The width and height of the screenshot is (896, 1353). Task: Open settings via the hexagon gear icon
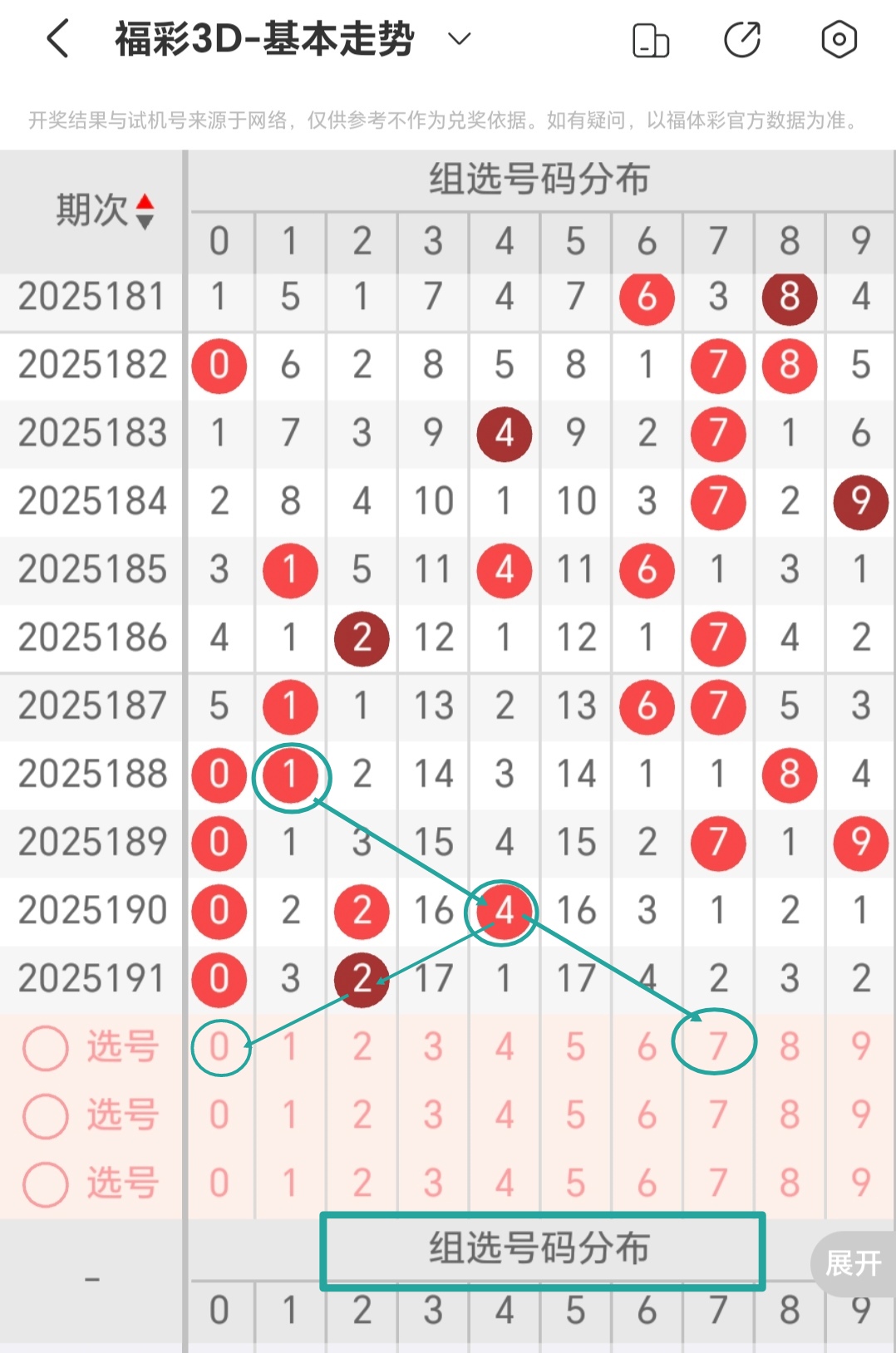[x=839, y=38]
